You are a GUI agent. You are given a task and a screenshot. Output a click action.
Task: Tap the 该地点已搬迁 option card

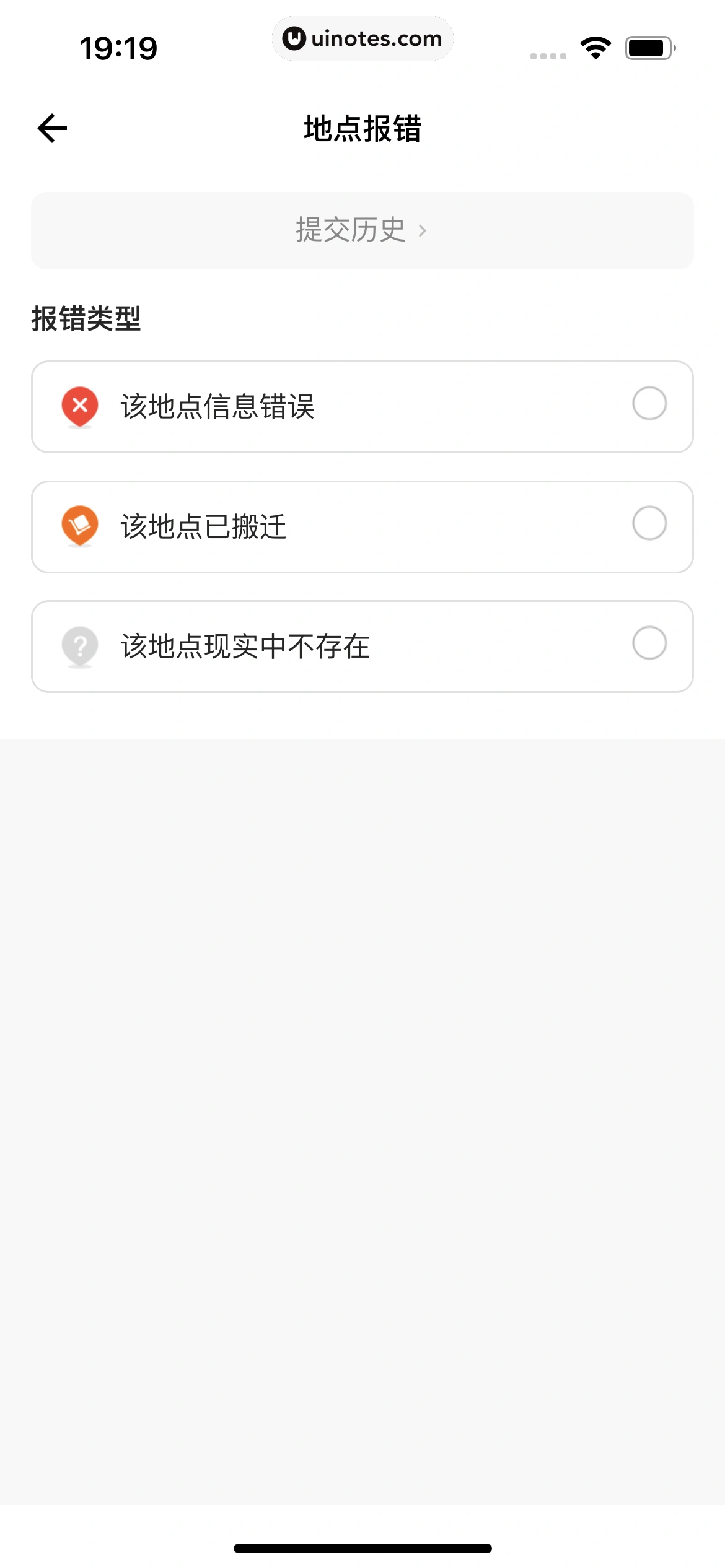[362, 526]
